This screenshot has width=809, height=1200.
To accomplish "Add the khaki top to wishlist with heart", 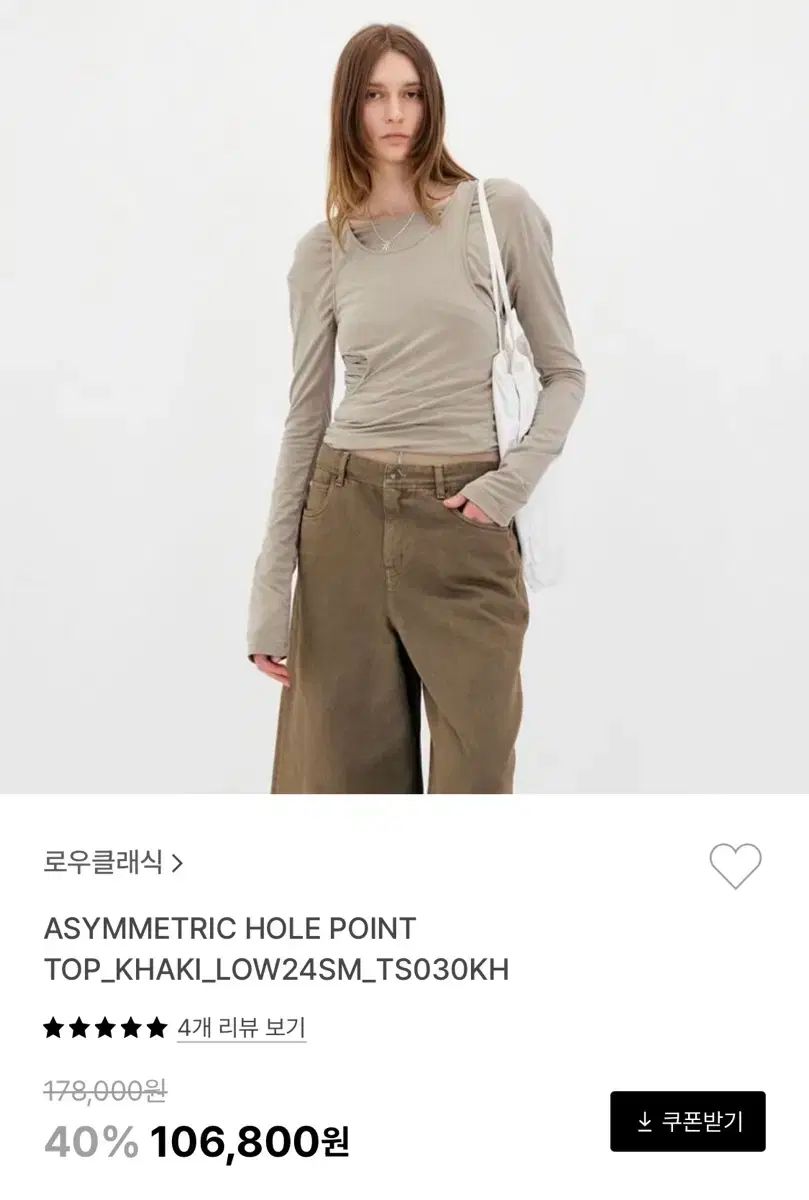I will tap(735, 865).
